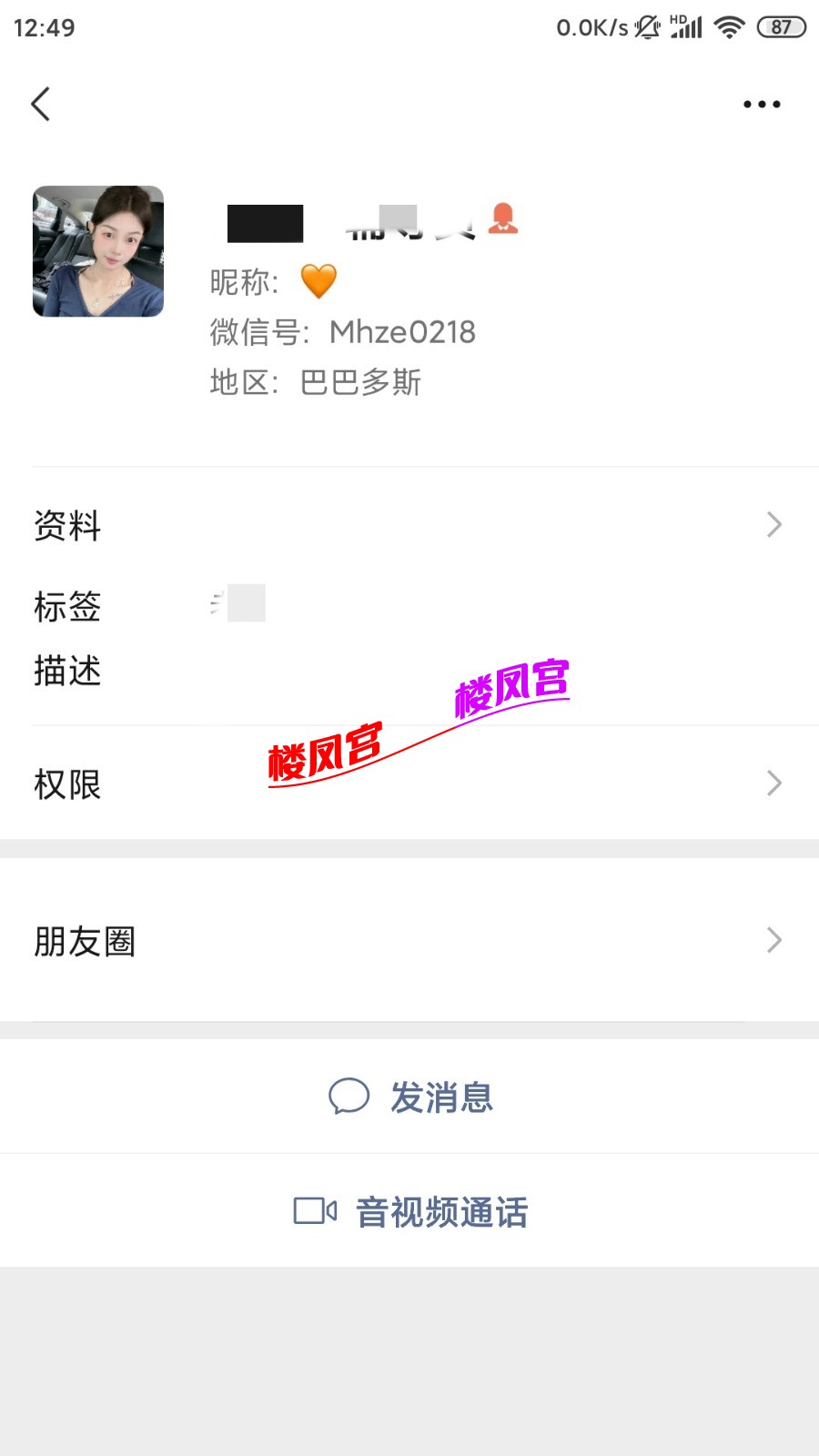View the contact's profile photo
The image size is (819, 1456).
point(98,252)
